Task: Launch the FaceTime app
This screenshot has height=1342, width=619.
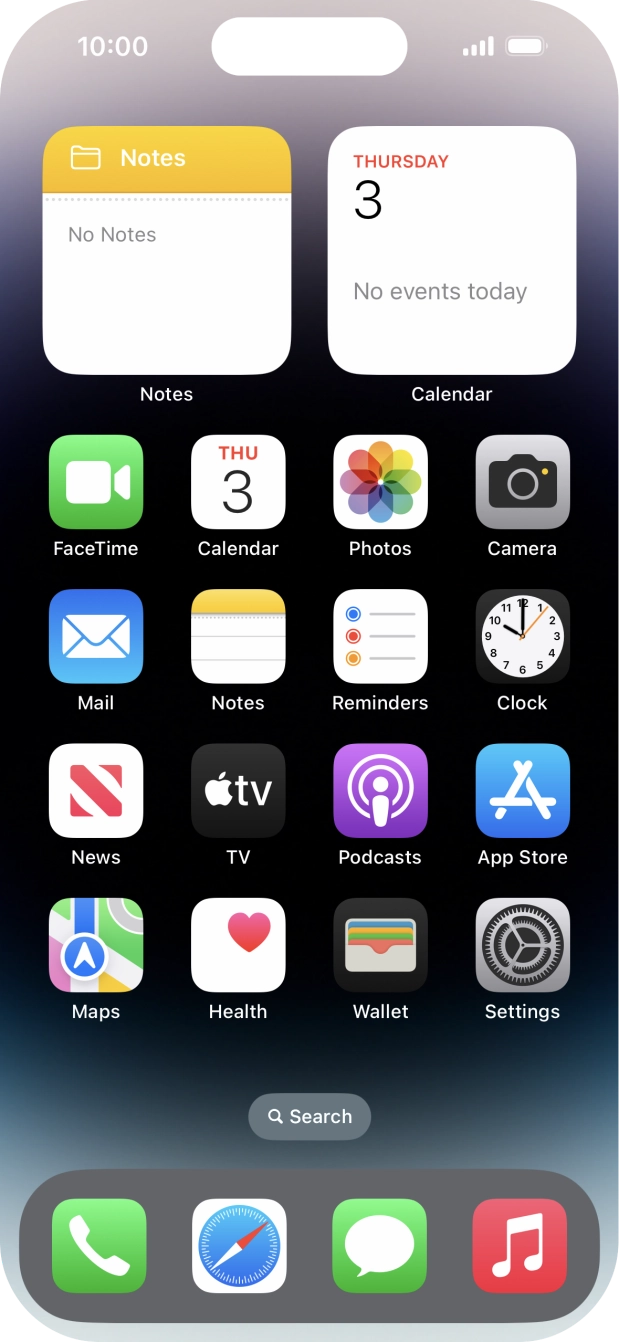Action: coord(96,482)
